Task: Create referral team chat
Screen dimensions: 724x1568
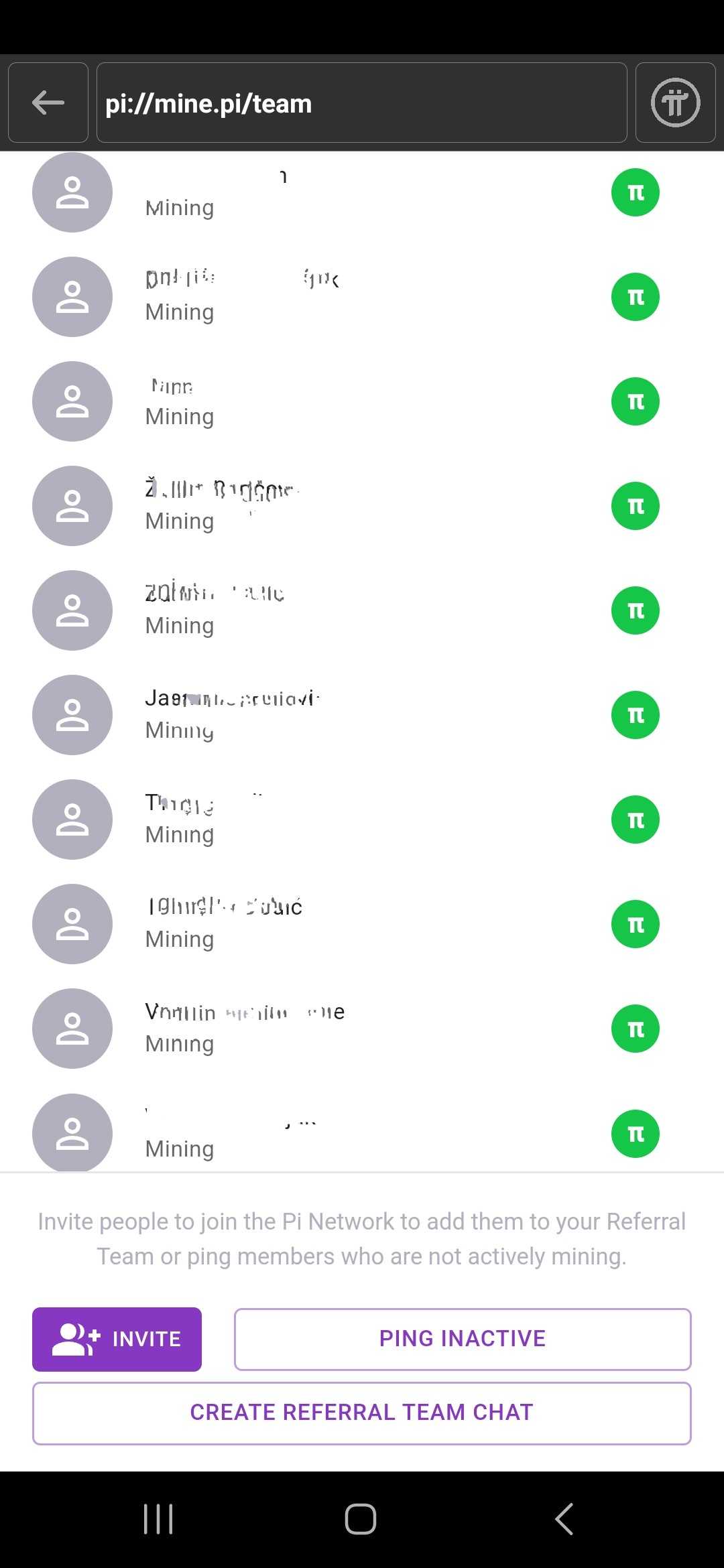Action: tap(361, 1413)
